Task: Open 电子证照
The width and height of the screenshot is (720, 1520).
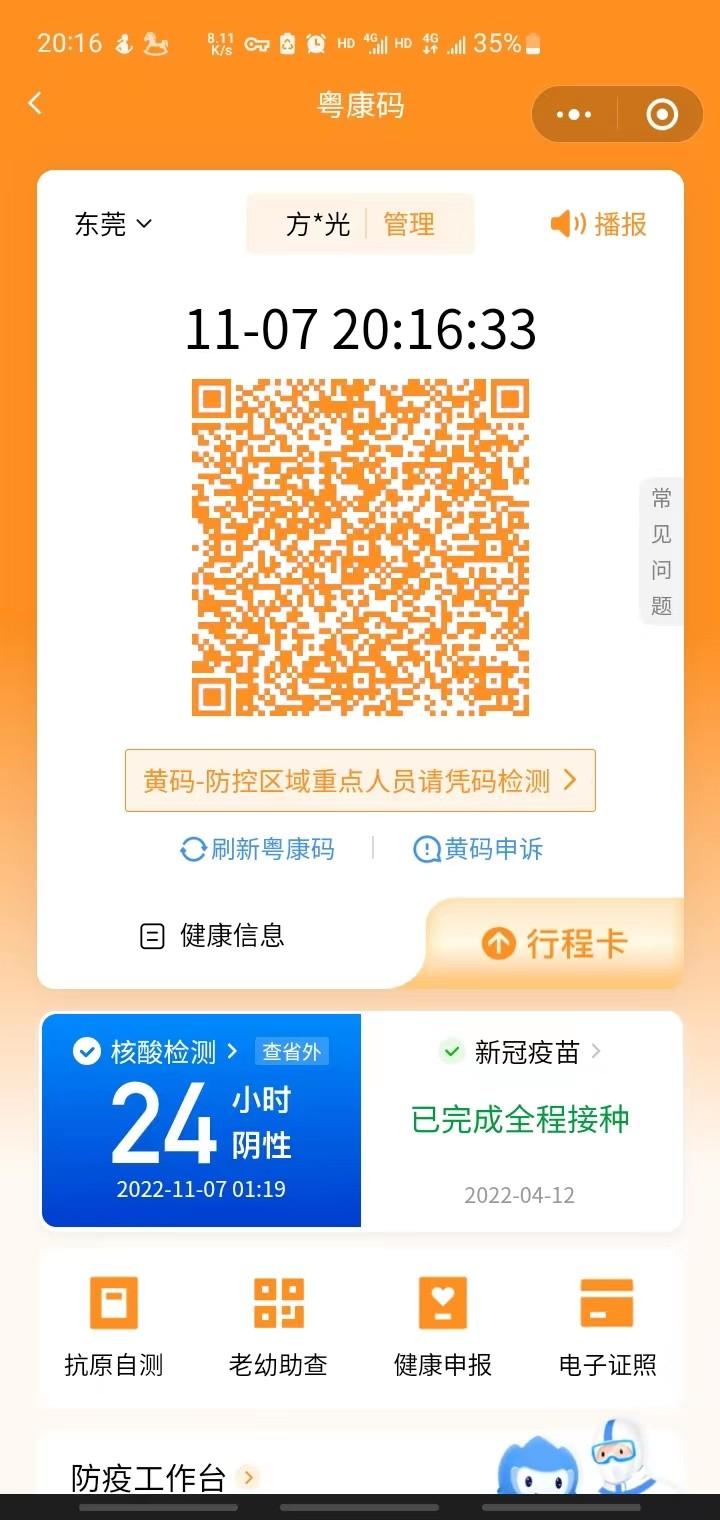Action: [607, 1327]
